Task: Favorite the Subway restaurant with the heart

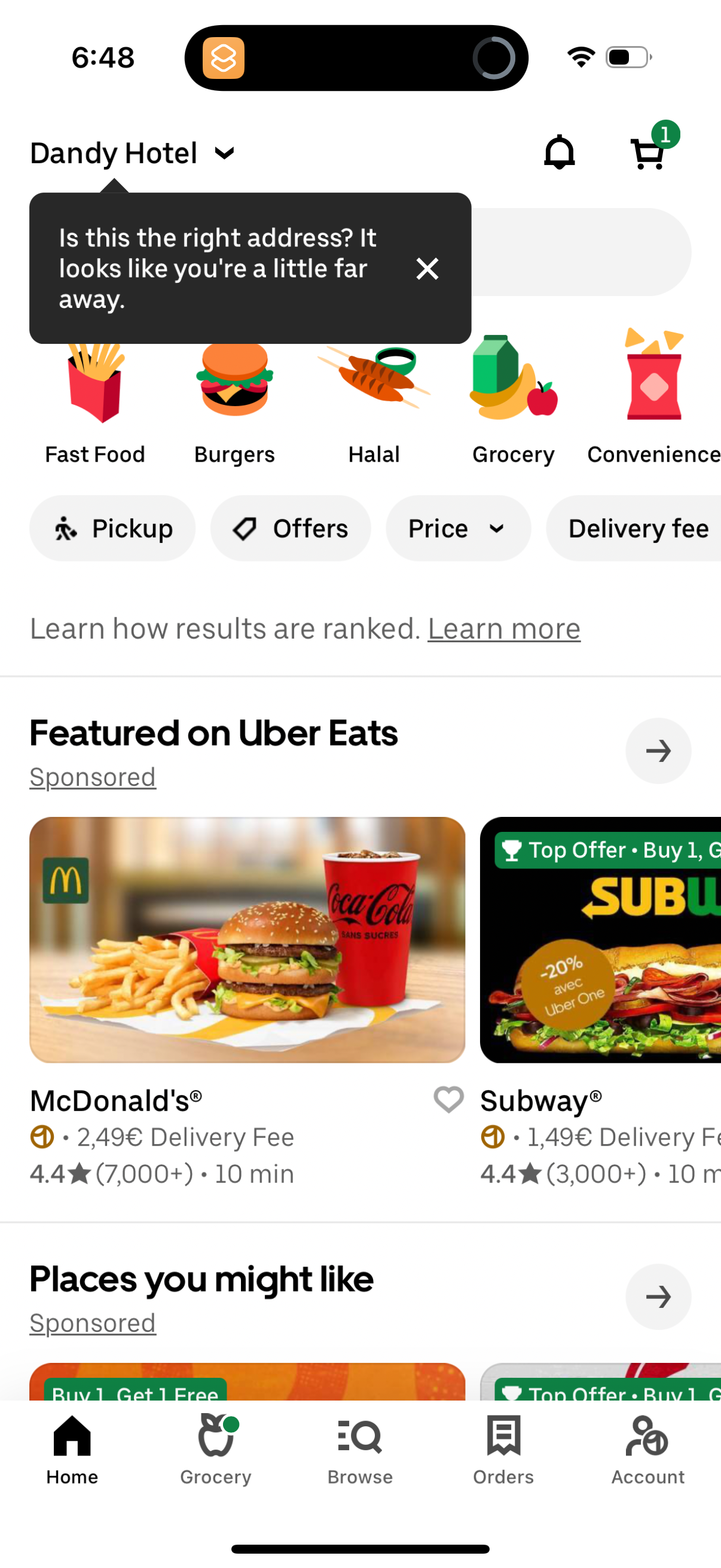Action: pos(448,1099)
